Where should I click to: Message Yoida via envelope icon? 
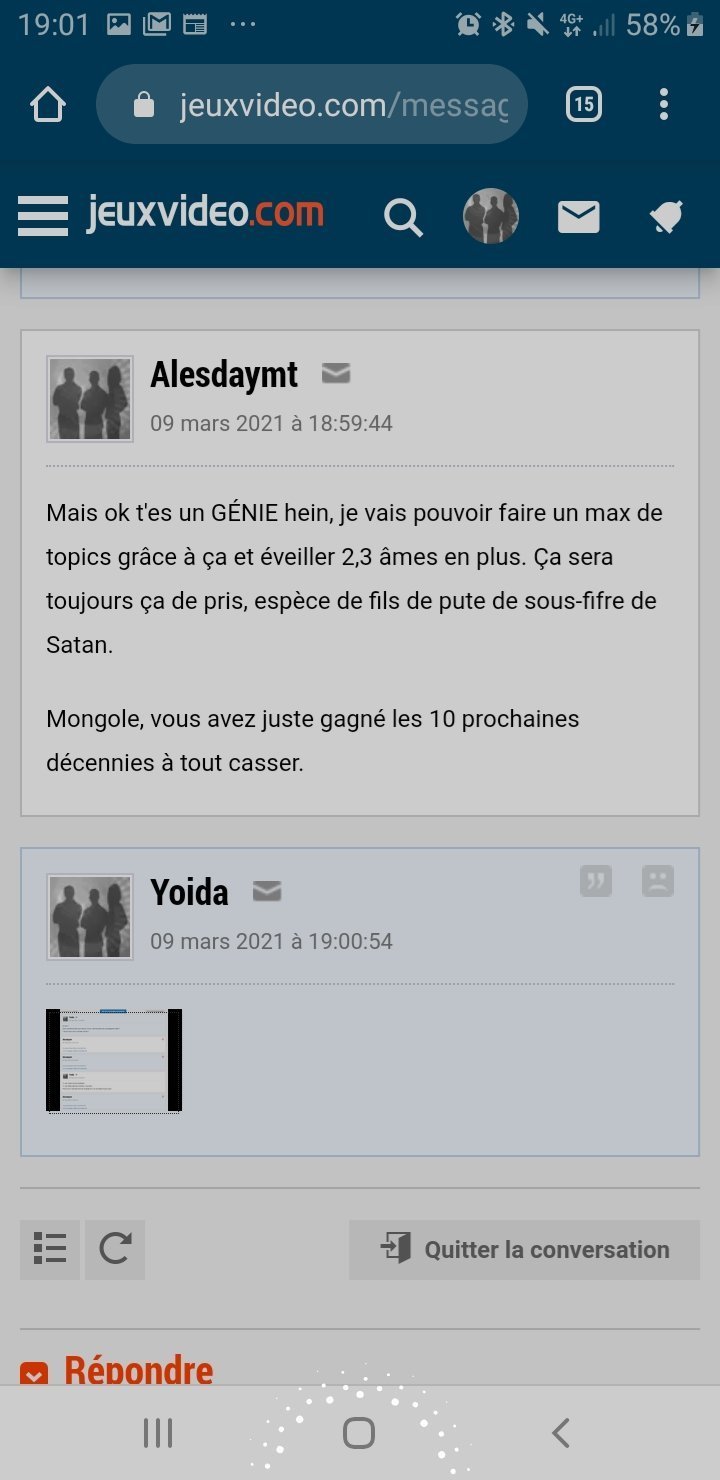(267, 891)
